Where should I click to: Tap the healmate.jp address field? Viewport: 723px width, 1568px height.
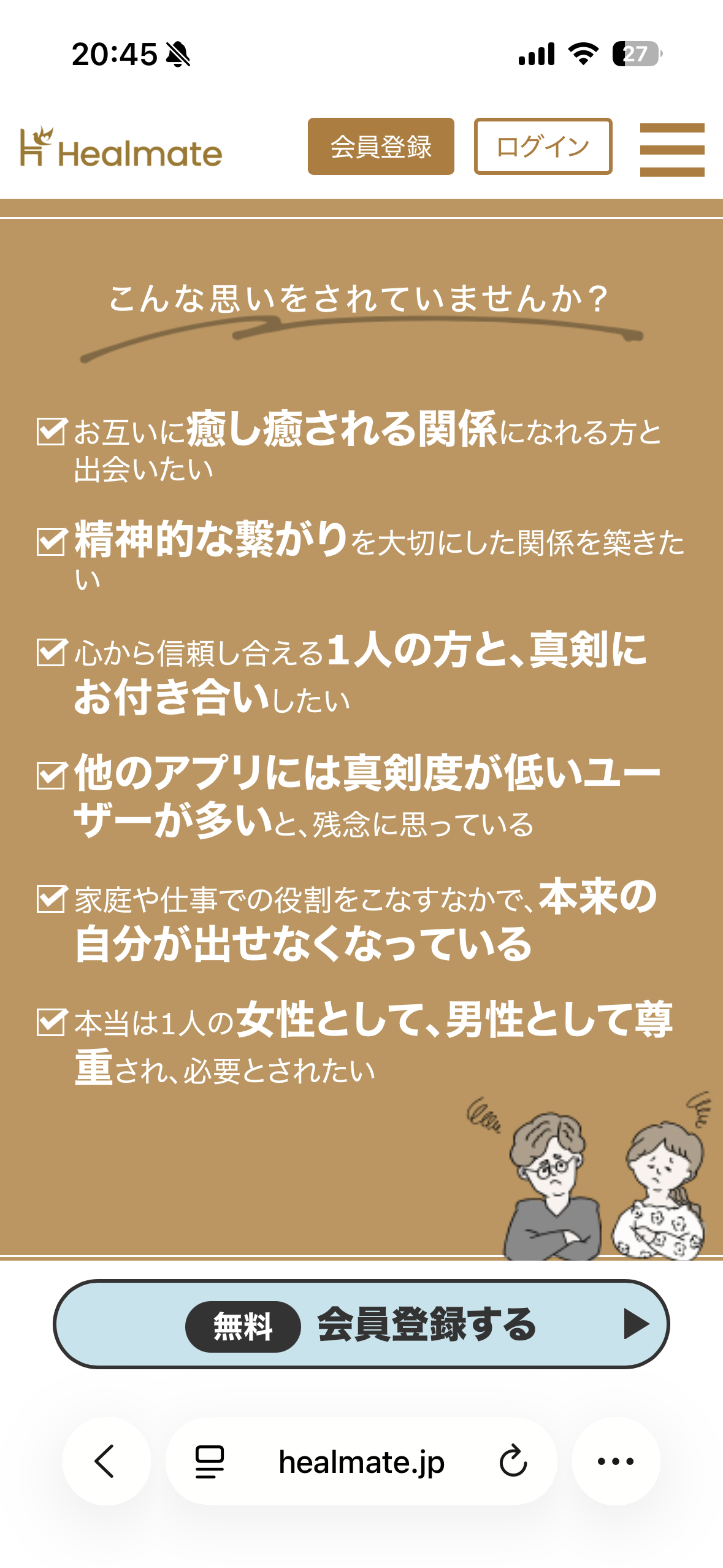(361, 1461)
